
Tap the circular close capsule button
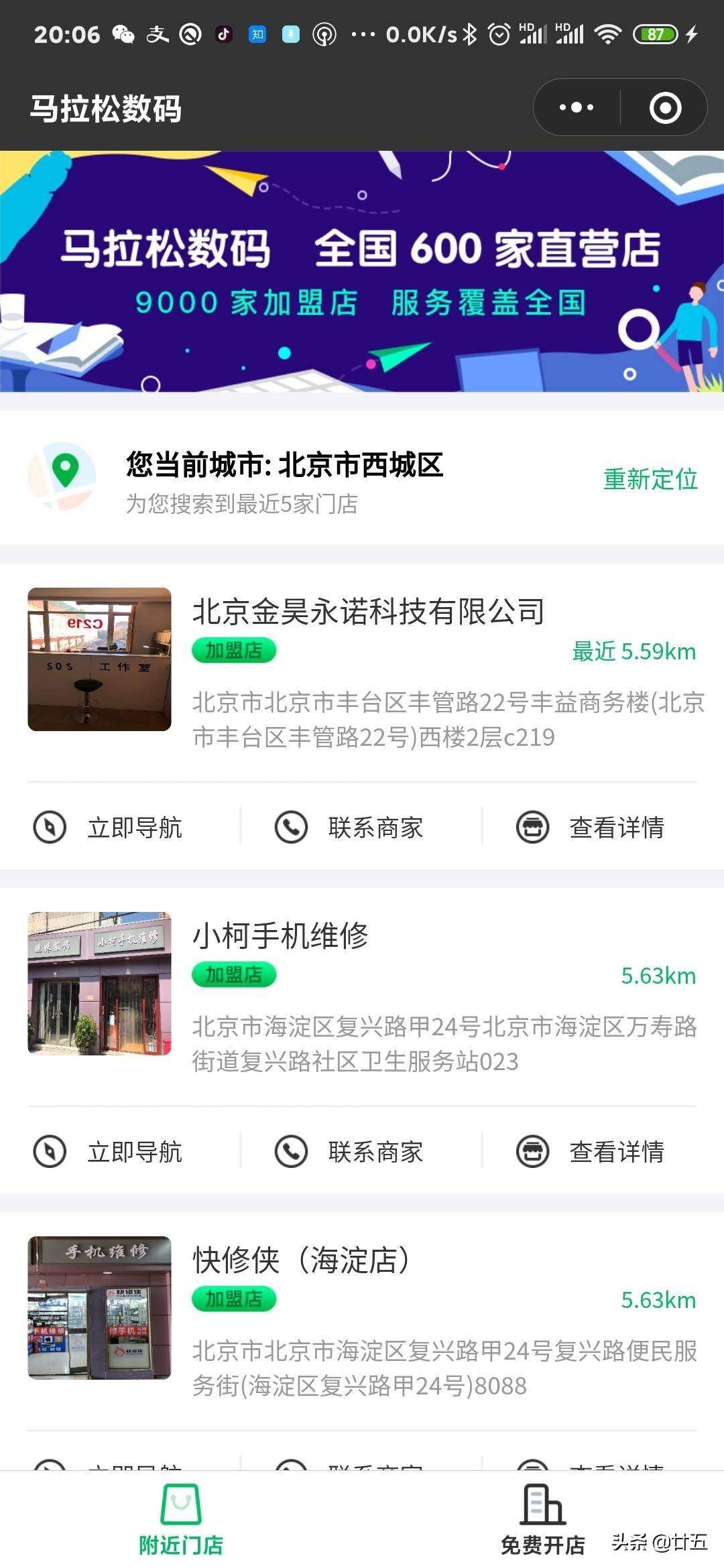pos(666,107)
